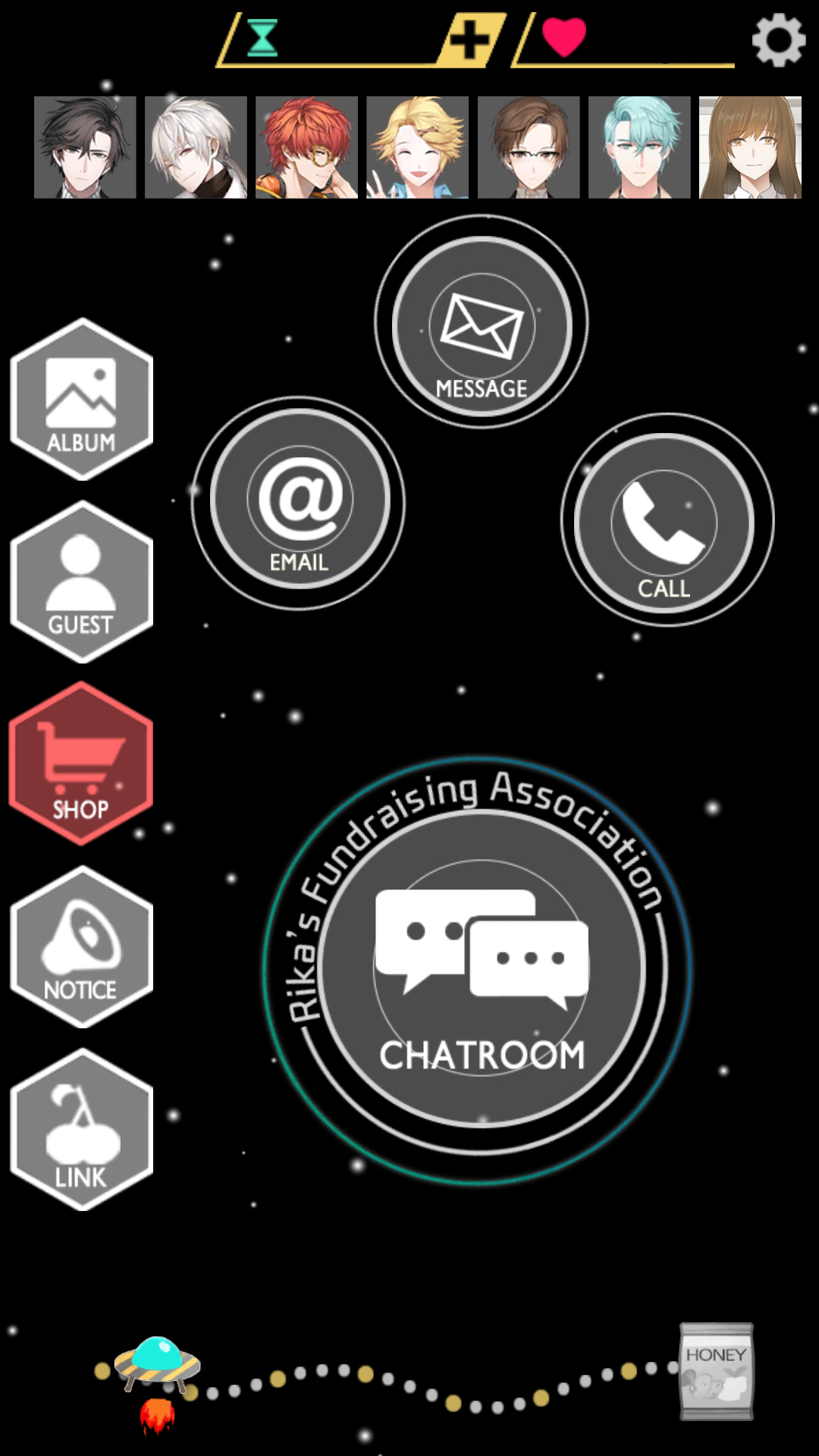
Task: Open the Call screen
Action: point(665,522)
